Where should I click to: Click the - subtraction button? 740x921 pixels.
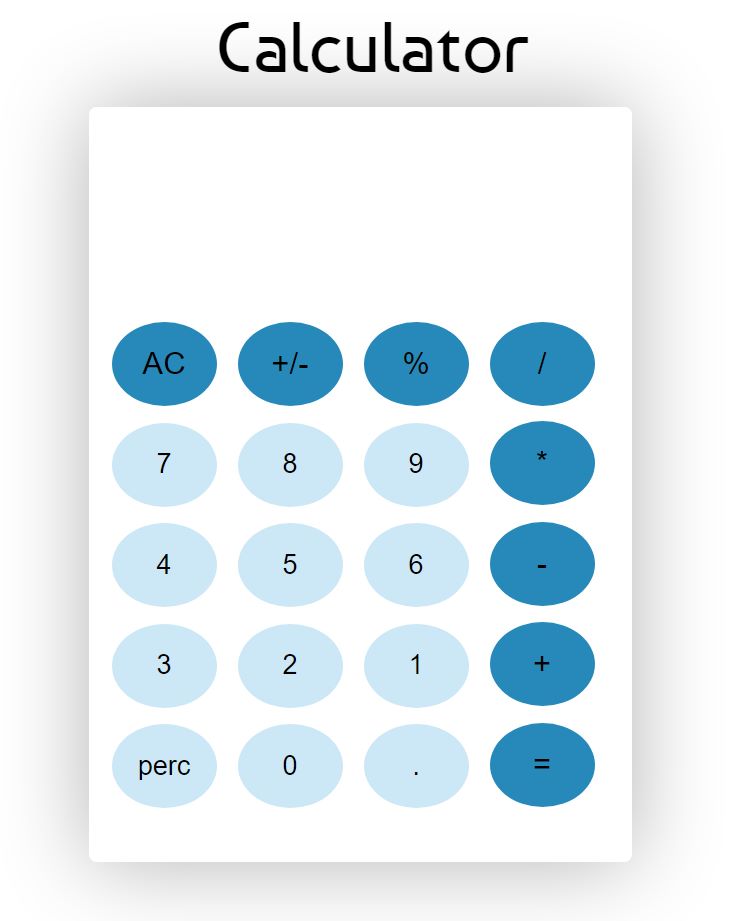pyautogui.click(x=541, y=564)
